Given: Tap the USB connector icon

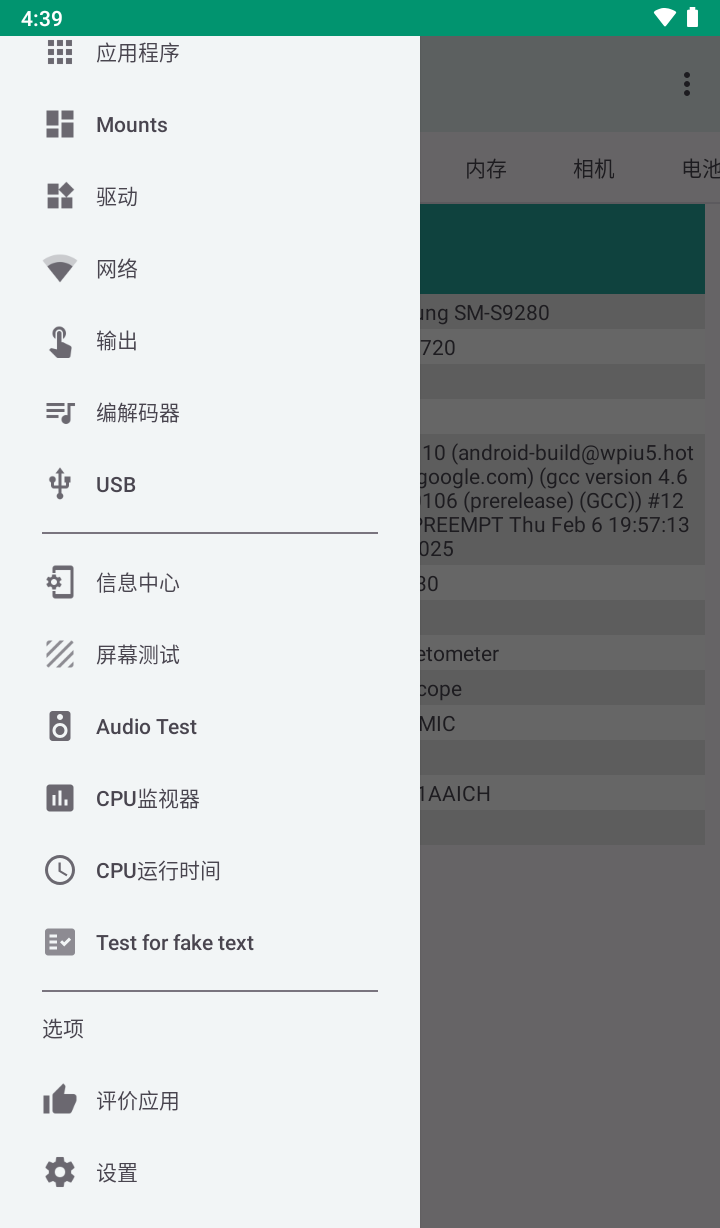Looking at the screenshot, I should (x=60, y=484).
